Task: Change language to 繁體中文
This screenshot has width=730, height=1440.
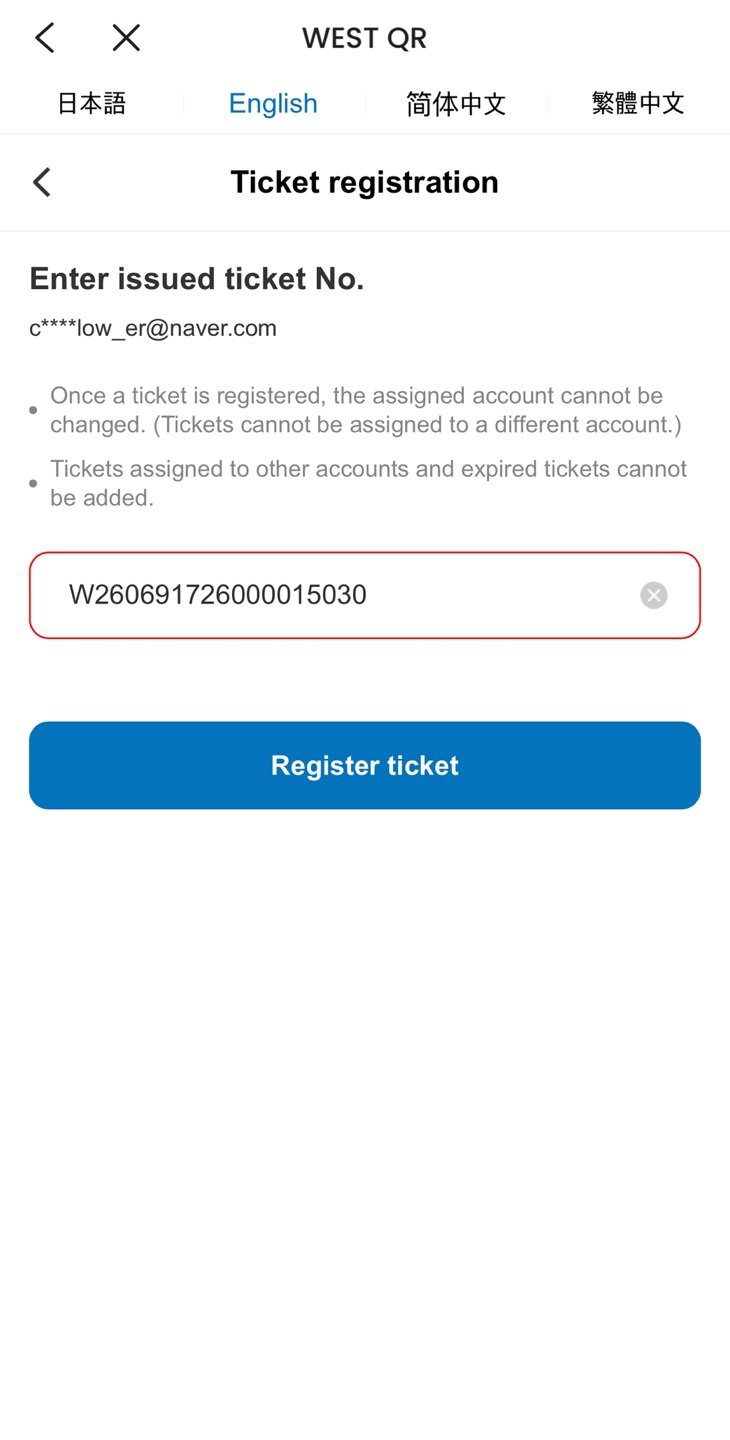Action: [637, 103]
